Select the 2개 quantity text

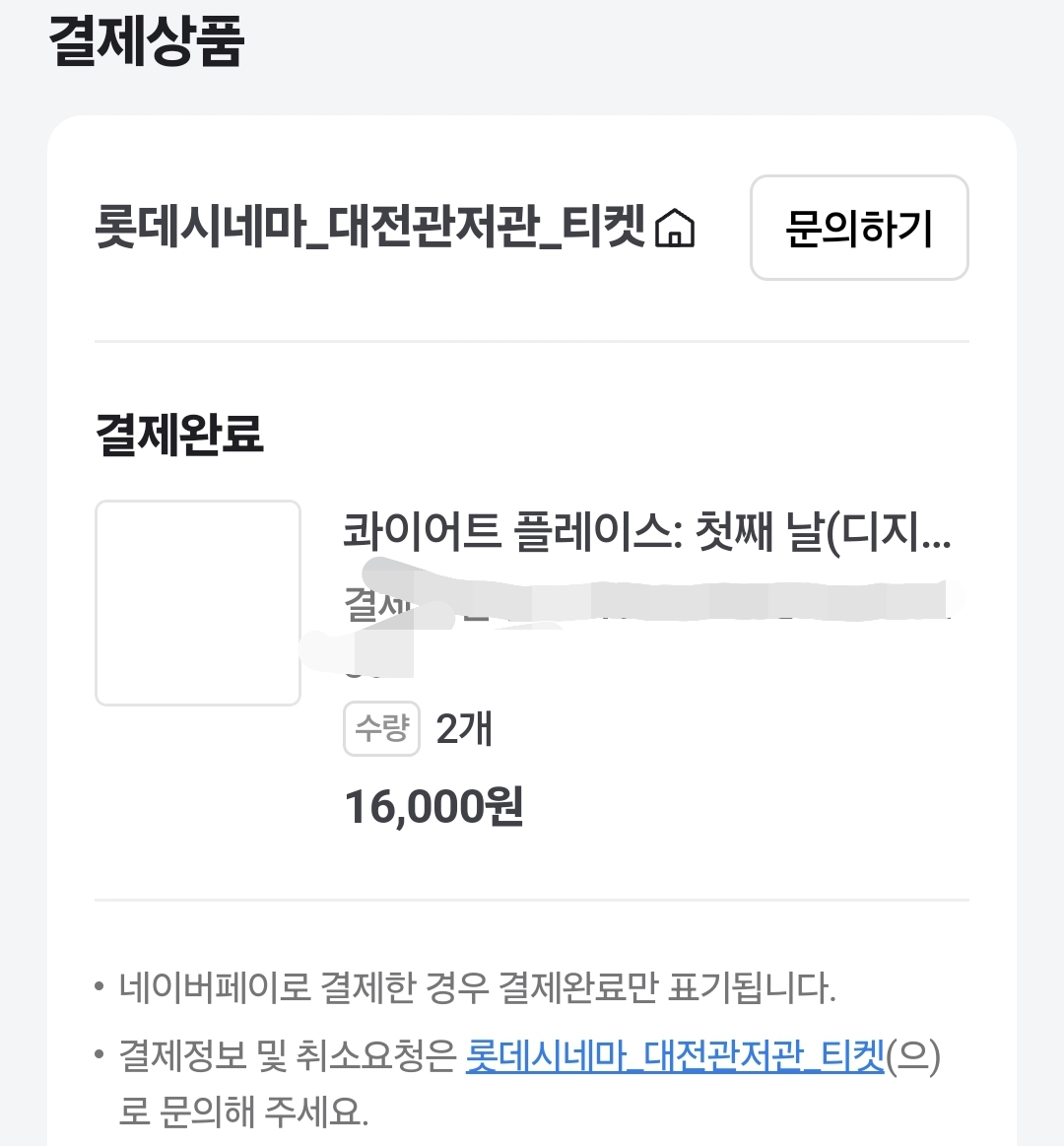[x=463, y=729]
